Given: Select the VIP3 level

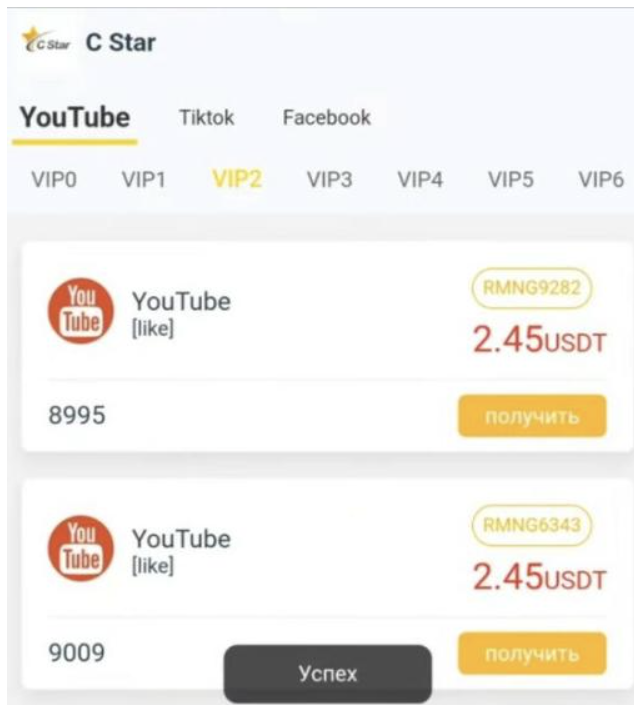Looking at the screenshot, I should tap(329, 180).
